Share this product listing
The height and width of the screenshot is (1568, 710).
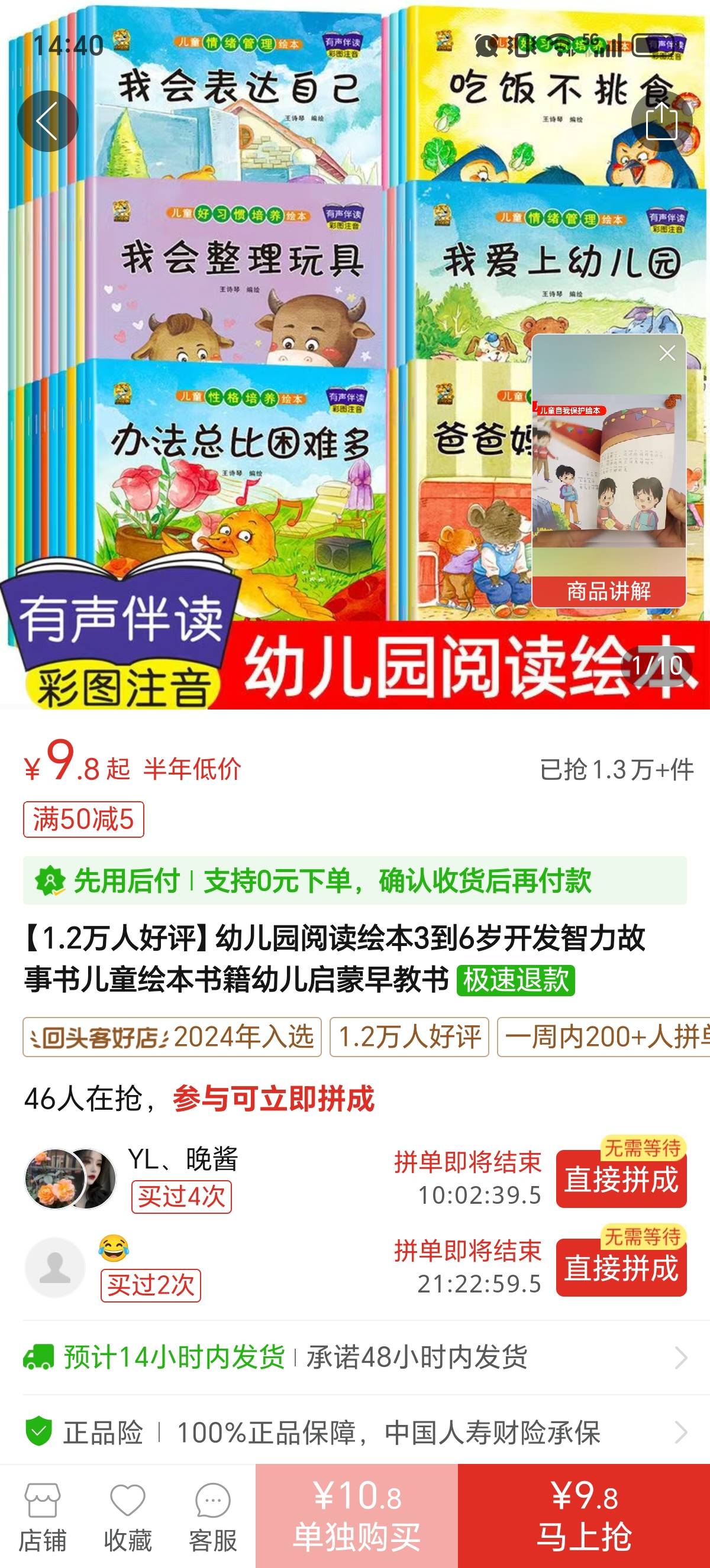[x=661, y=121]
